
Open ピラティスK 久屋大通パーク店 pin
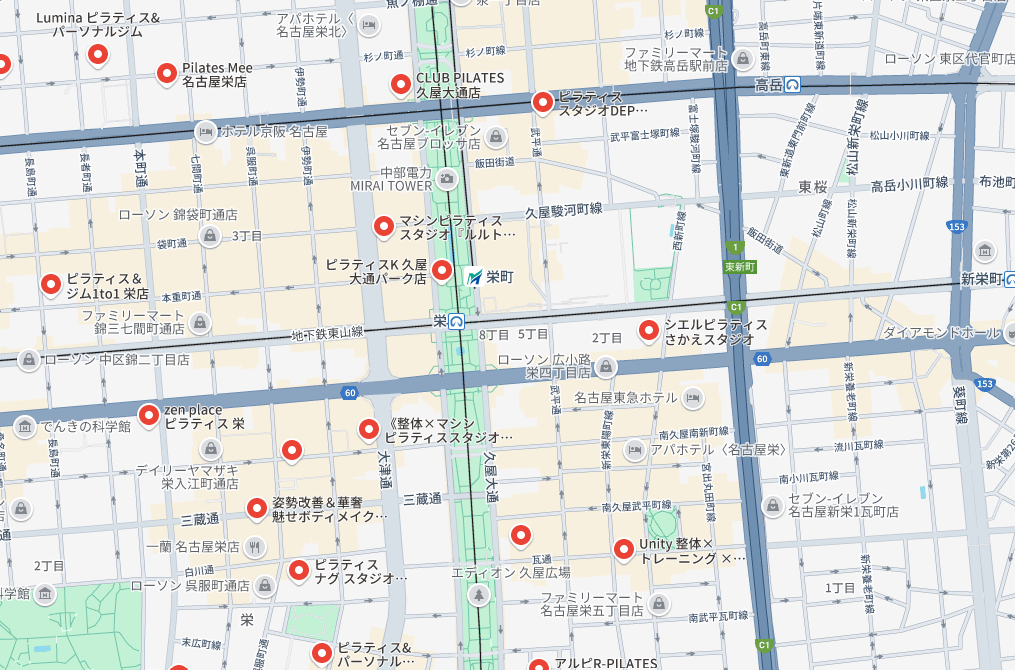pyautogui.click(x=441, y=270)
